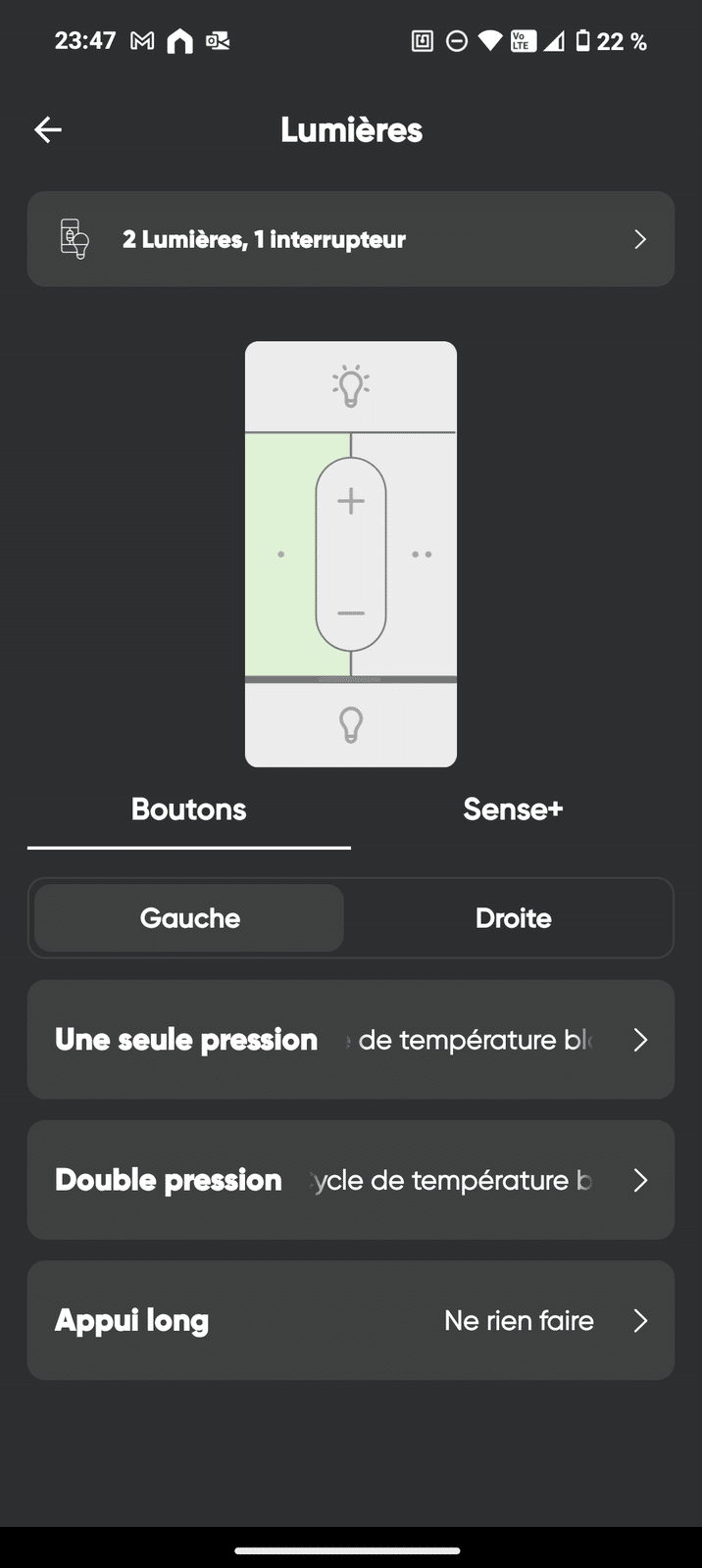Open the Appui long setting

click(x=351, y=1320)
